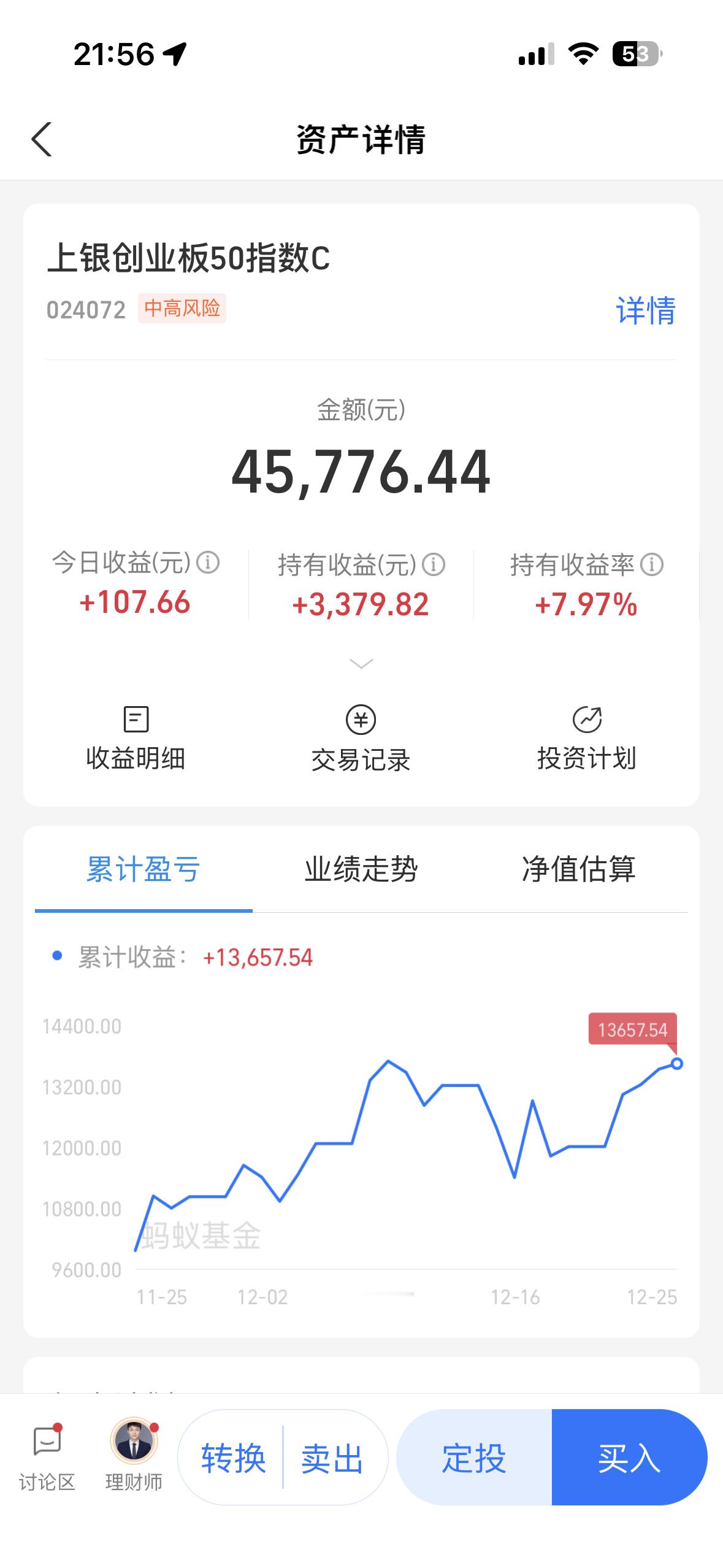The image size is (723, 1568).
Task: Open 交易记录 transaction record icon
Action: click(361, 736)
